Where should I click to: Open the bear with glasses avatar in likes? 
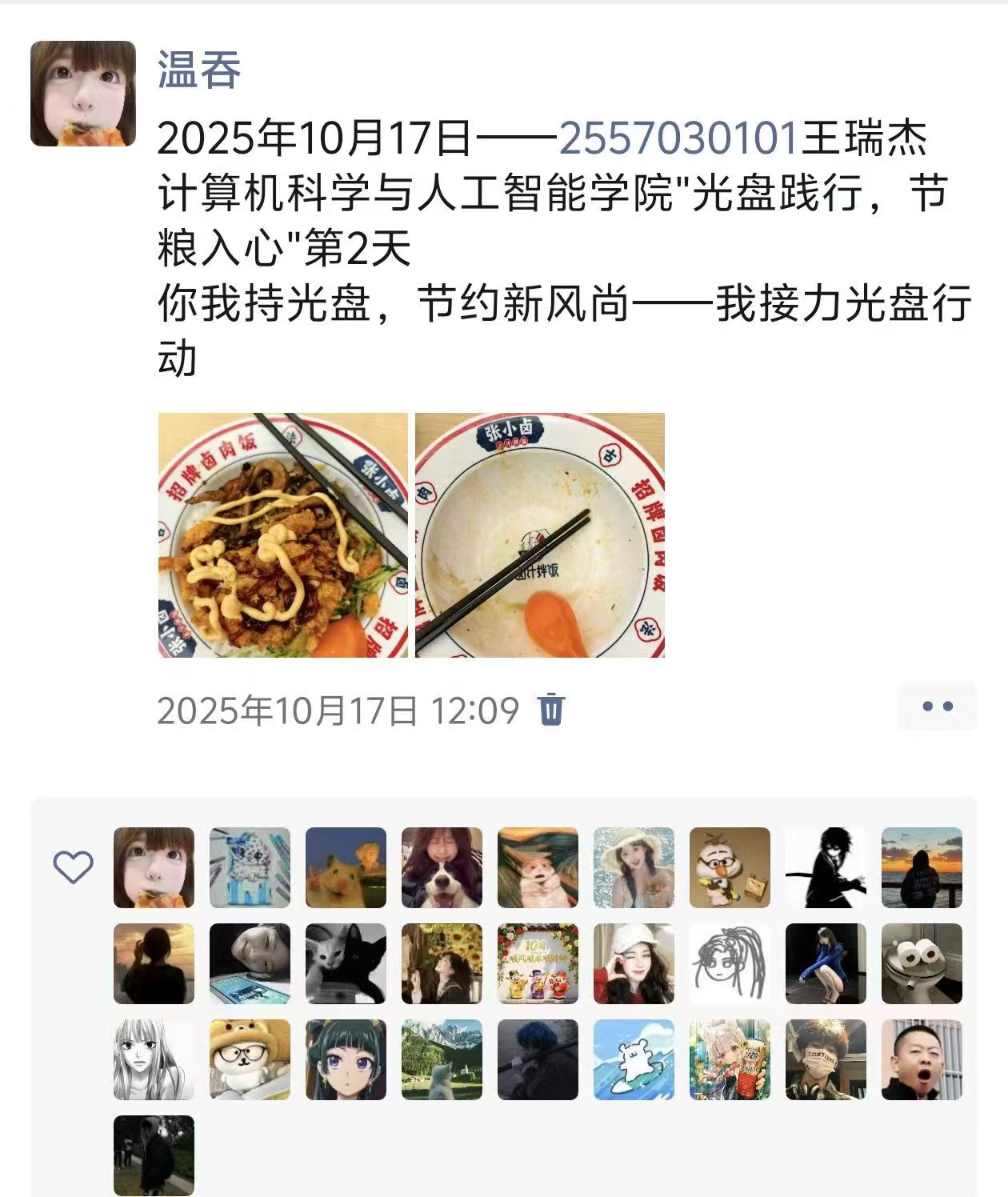point(250,1059)
